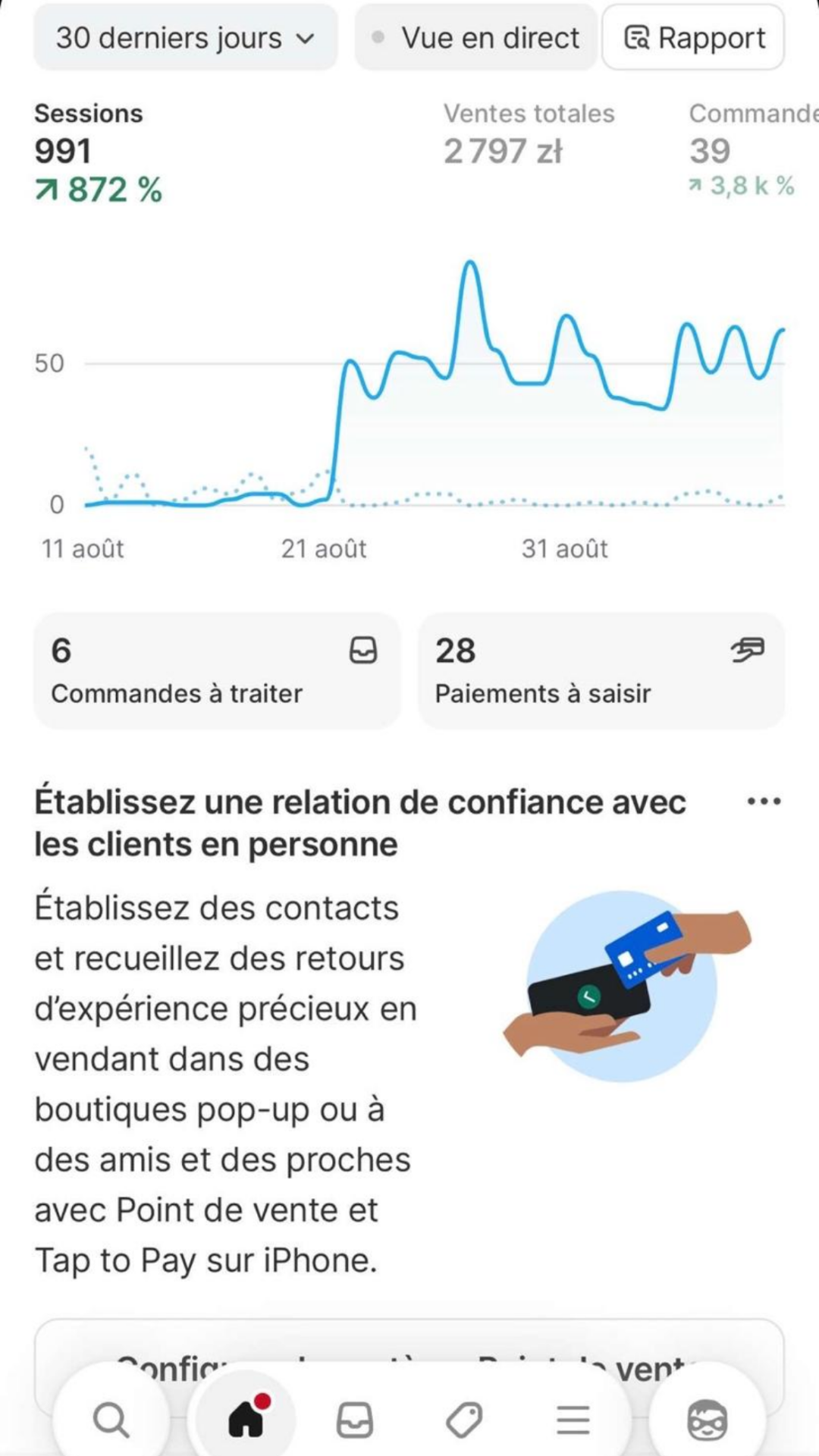Select the Sessions metric
Screen dimensions: 819x1456
point(99,152)
